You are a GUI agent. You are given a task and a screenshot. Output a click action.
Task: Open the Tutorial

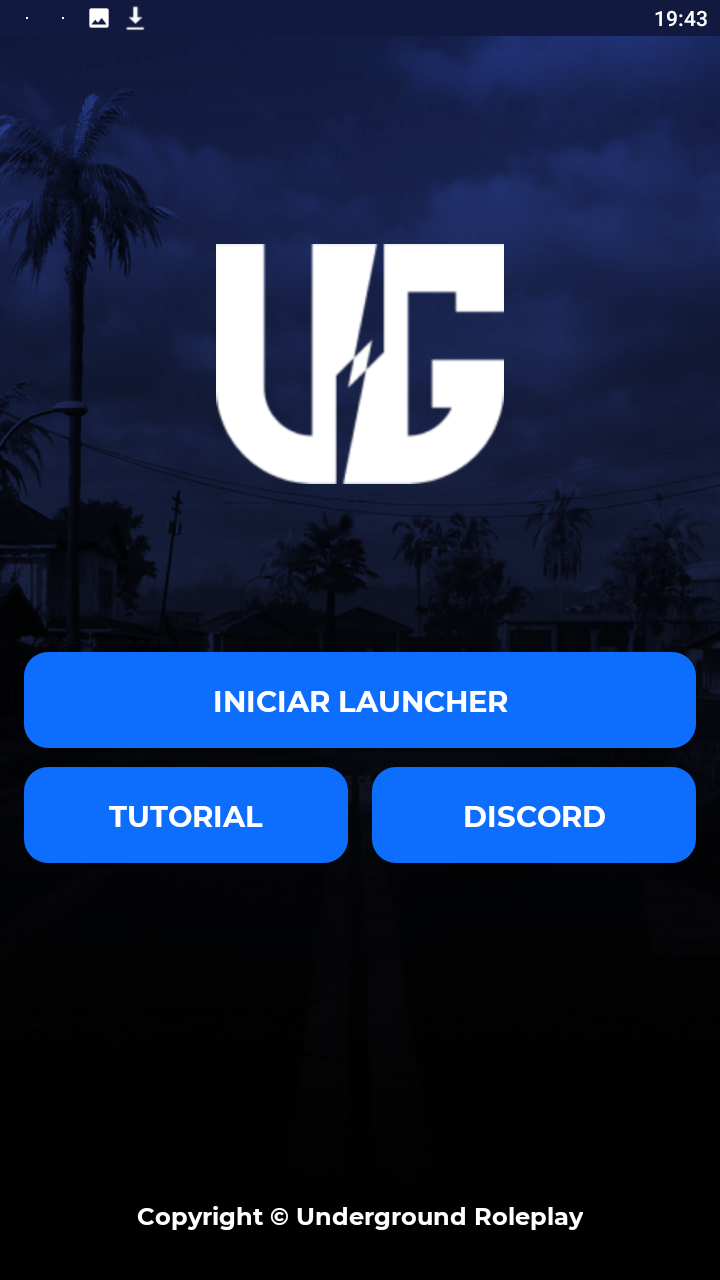186,815
